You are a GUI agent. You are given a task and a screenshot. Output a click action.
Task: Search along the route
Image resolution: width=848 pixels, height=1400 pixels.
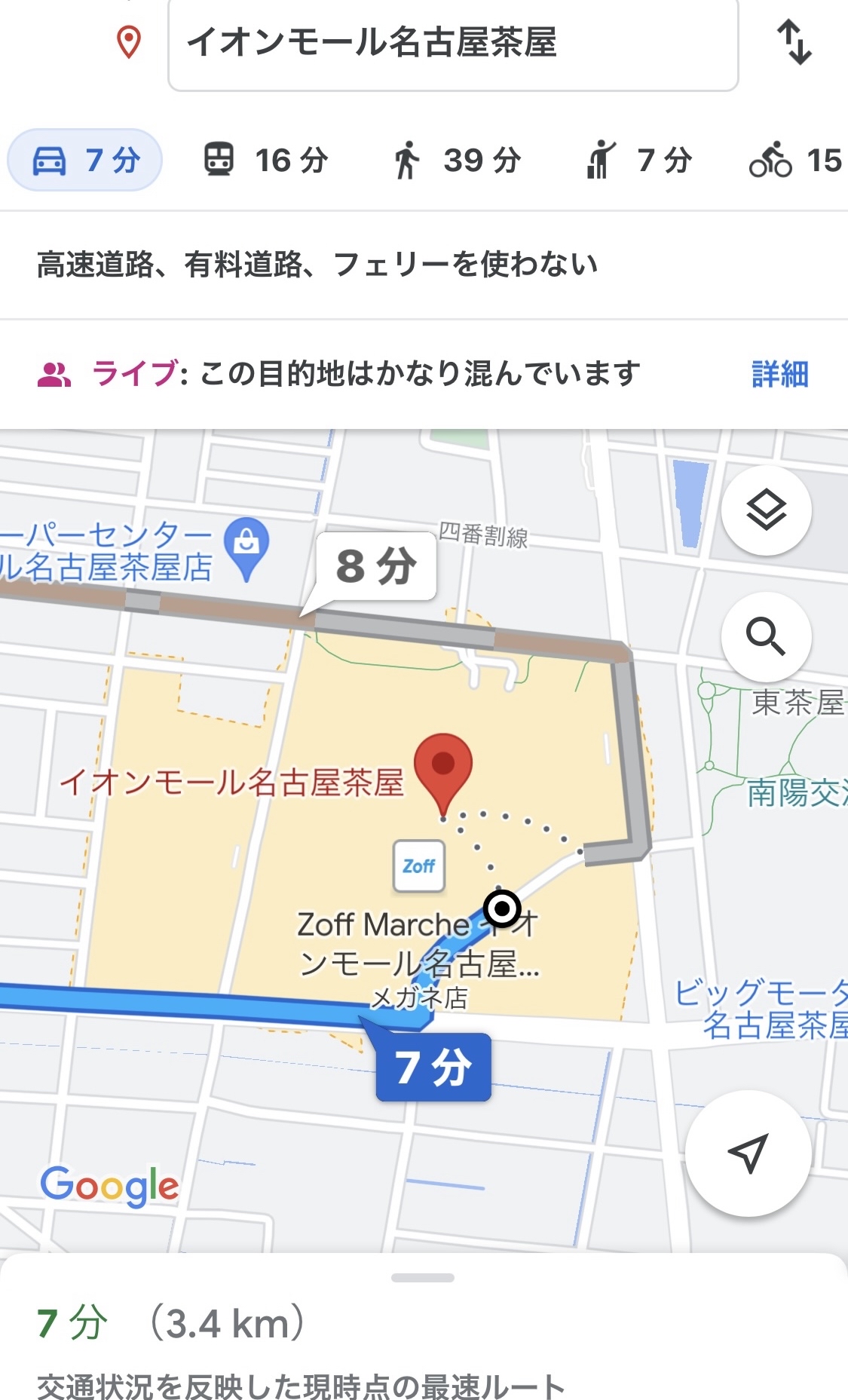766,637
